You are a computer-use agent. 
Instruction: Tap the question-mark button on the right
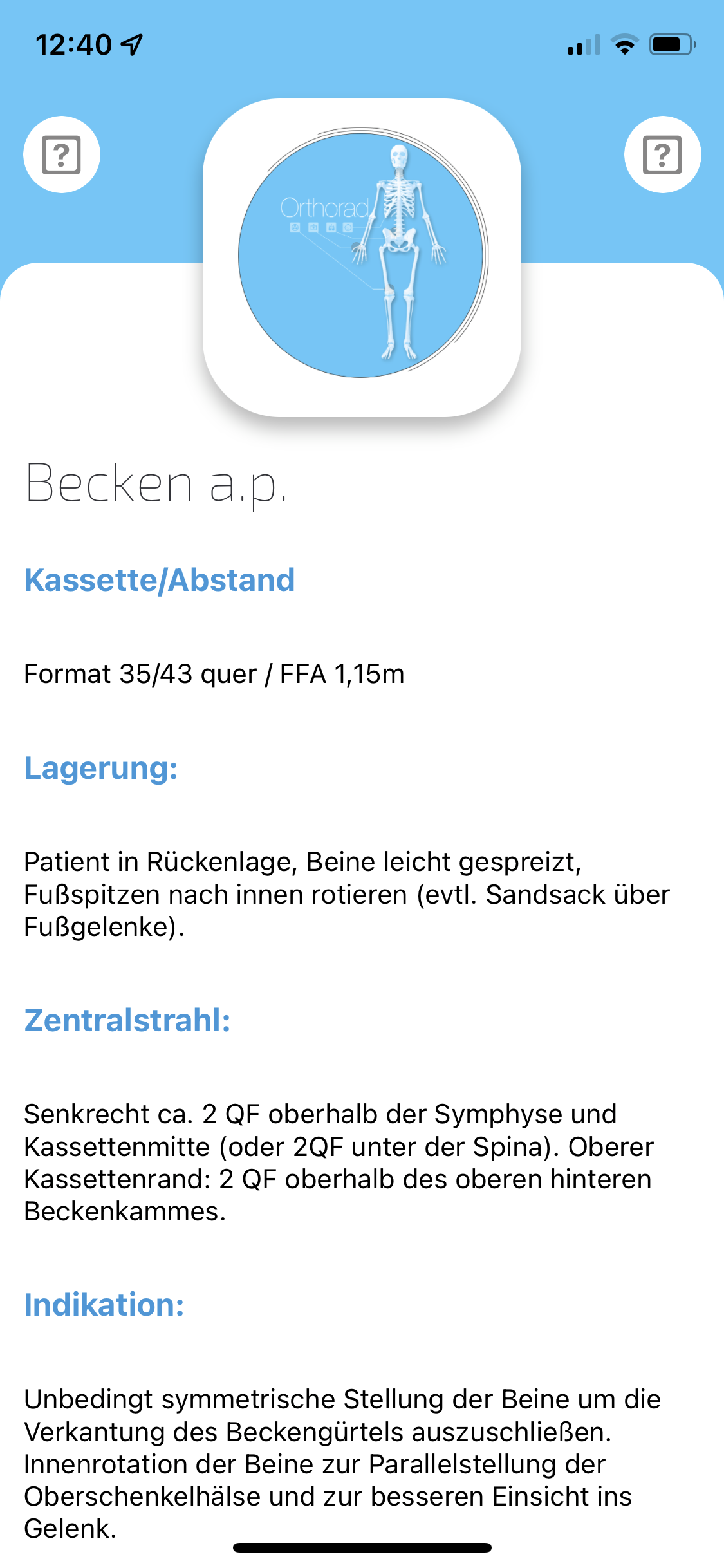[662, 154]
